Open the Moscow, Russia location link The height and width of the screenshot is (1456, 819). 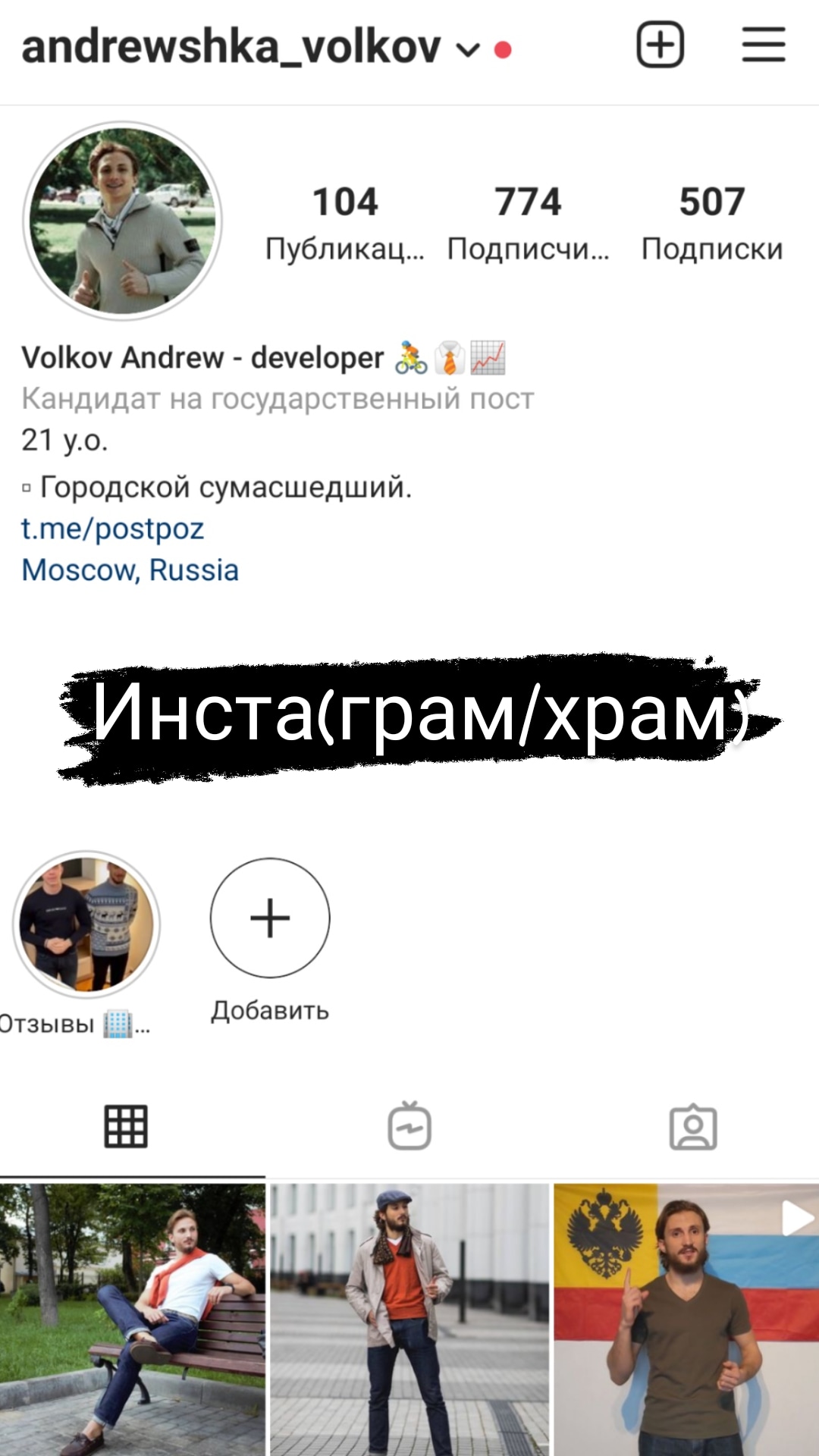130,570
